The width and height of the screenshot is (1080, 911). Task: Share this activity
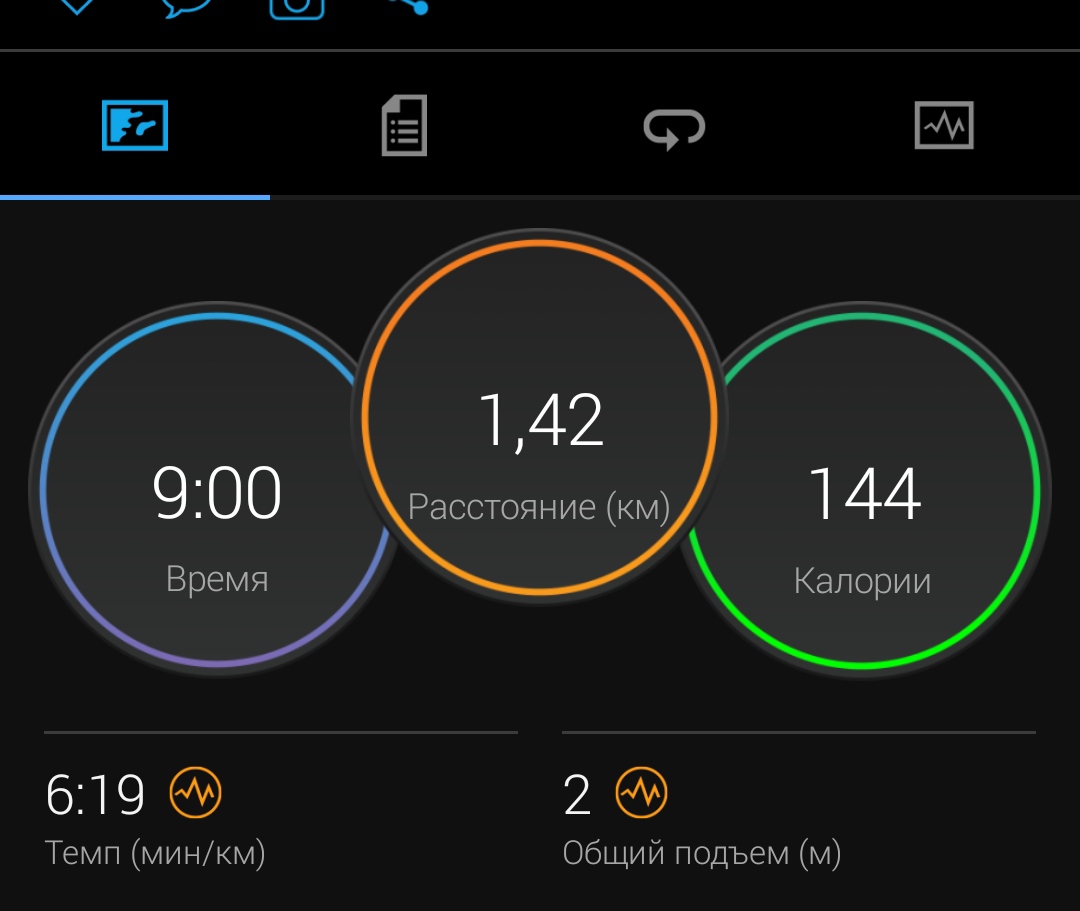click(x=409, y=6)
